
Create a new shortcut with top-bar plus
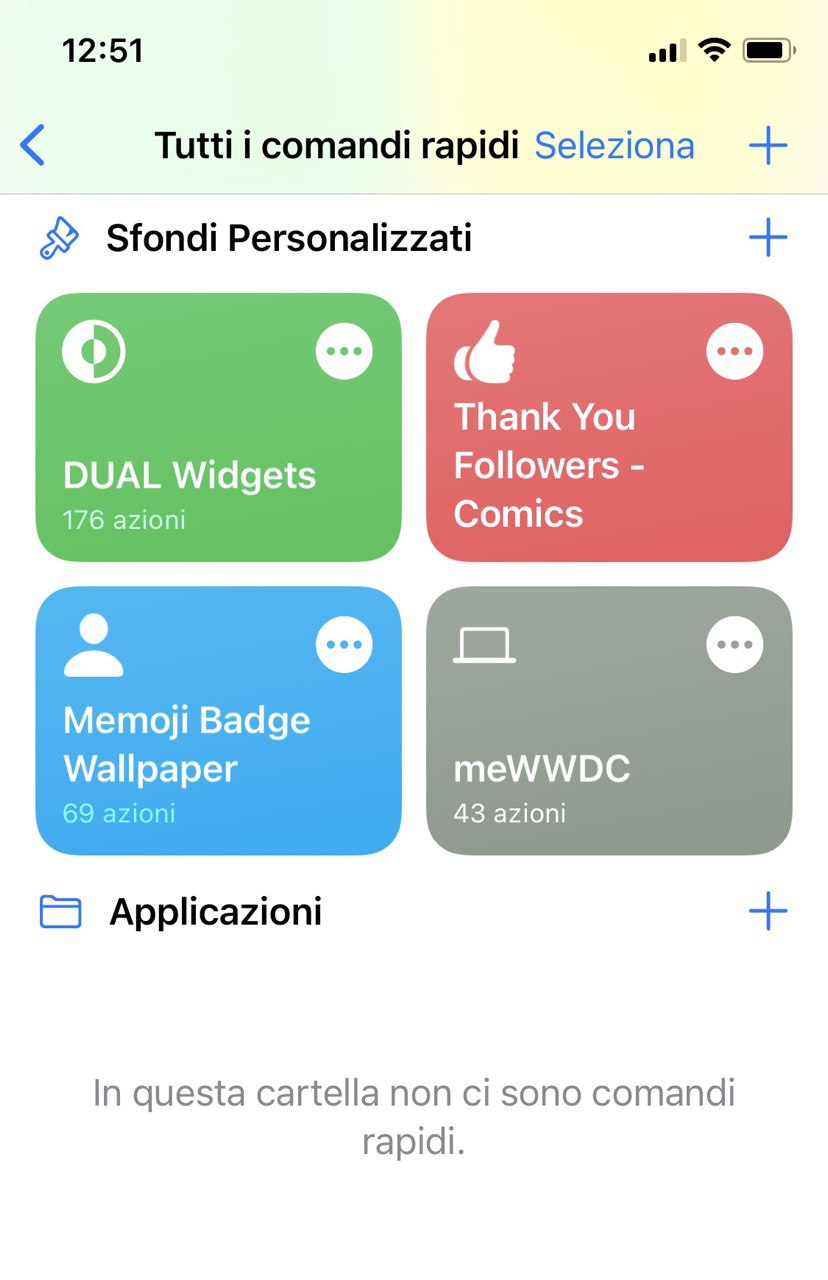click(768, 146)
